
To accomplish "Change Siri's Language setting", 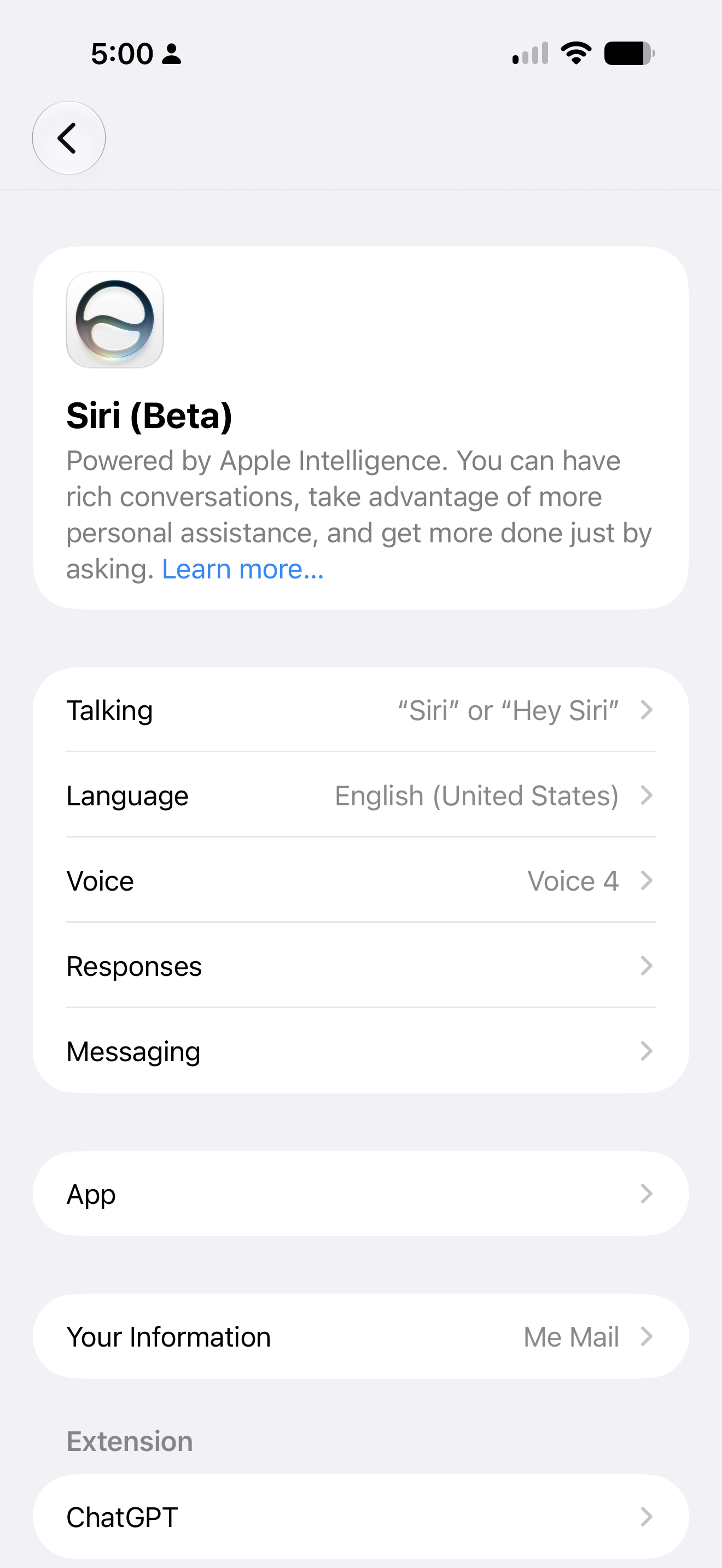I will tap(361, 795).
